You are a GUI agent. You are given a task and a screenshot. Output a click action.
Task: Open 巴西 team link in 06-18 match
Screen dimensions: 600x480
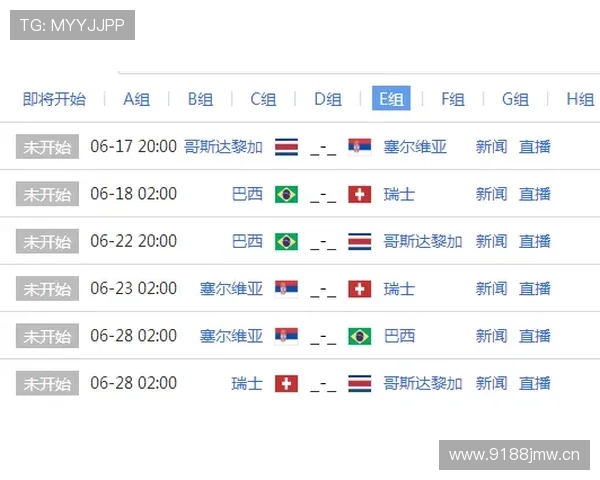click(x=247, y=194)
